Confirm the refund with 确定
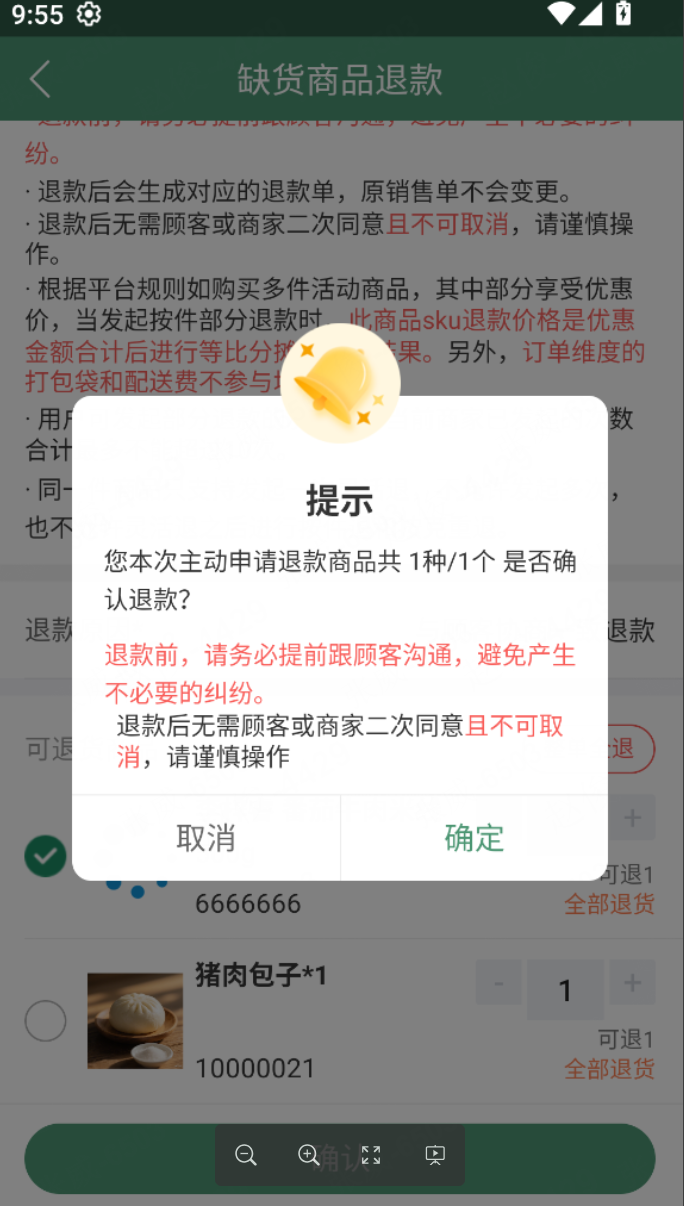The height and width of the screenshot is (1206, 684). [x=474, y=838]
